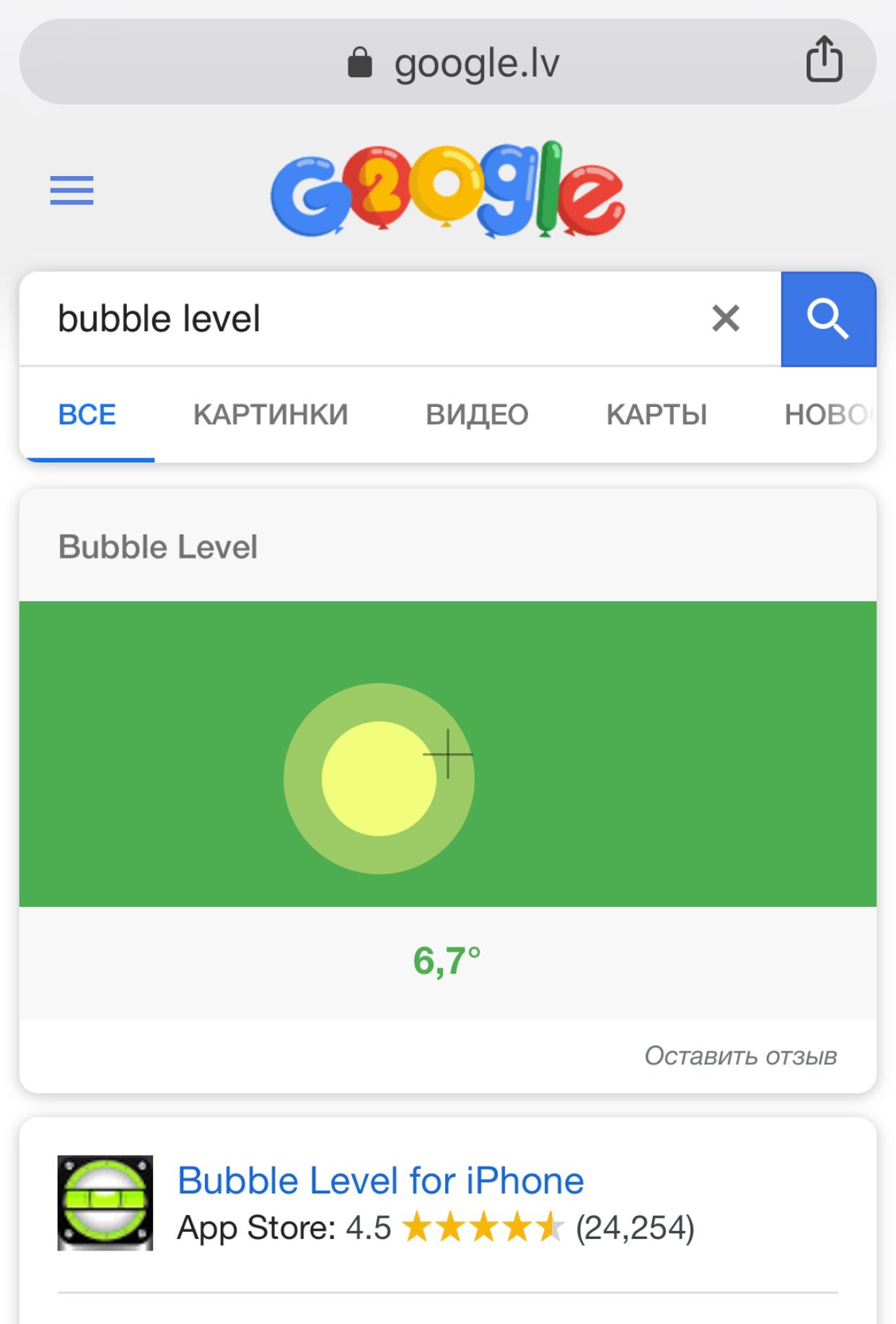Open the Google anniversary doodle
Image resolution: width=896 pixels, height=1324 pixels.
447,190
